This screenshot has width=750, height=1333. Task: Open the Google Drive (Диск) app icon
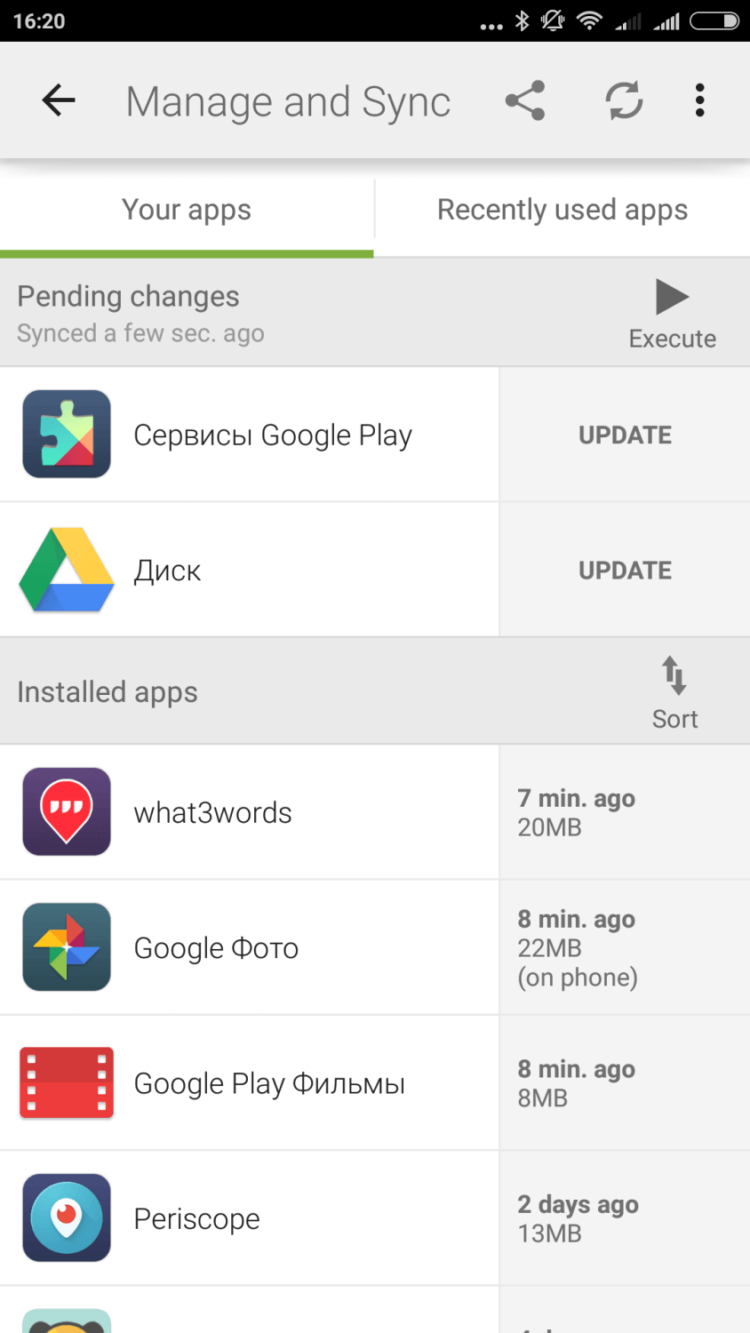tap(66, 570)
